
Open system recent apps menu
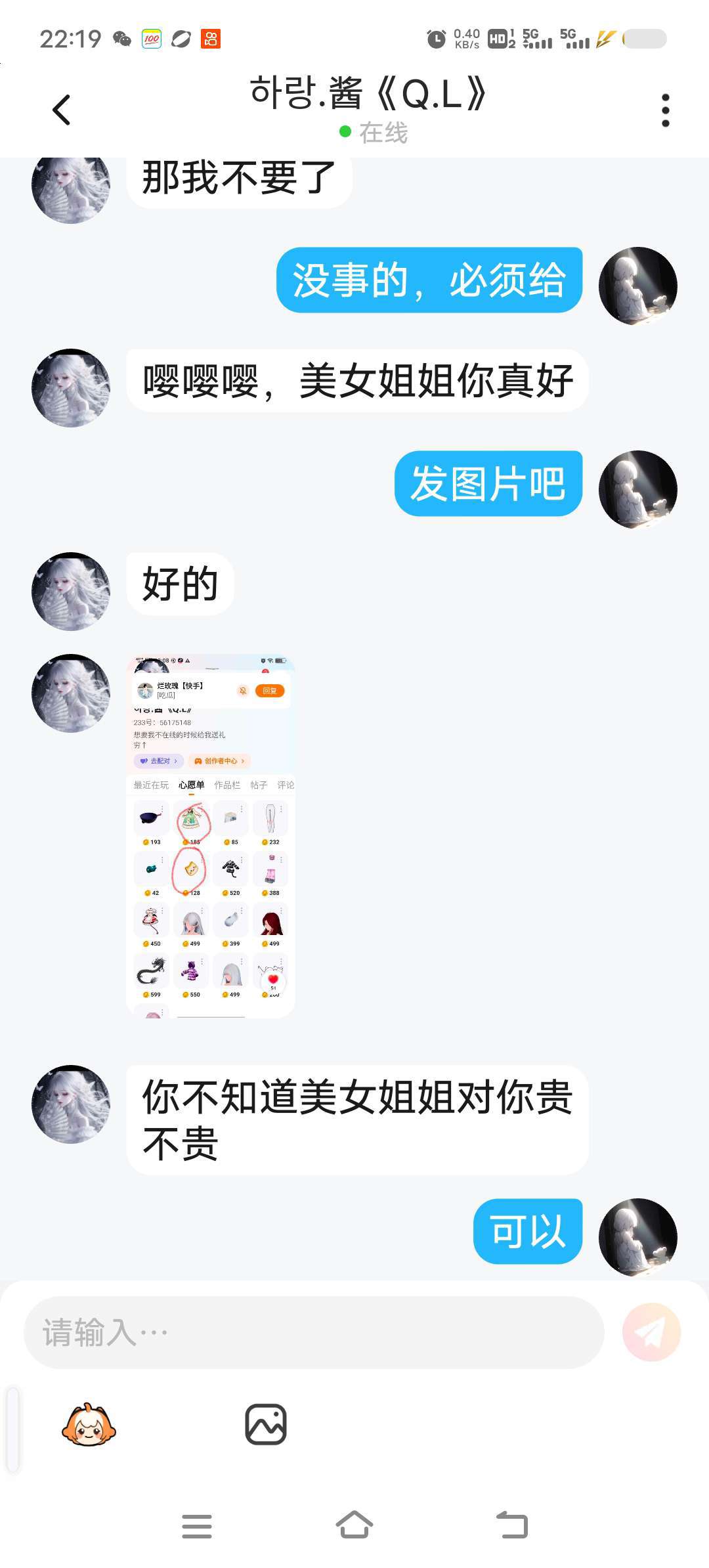pos(197,1525)
